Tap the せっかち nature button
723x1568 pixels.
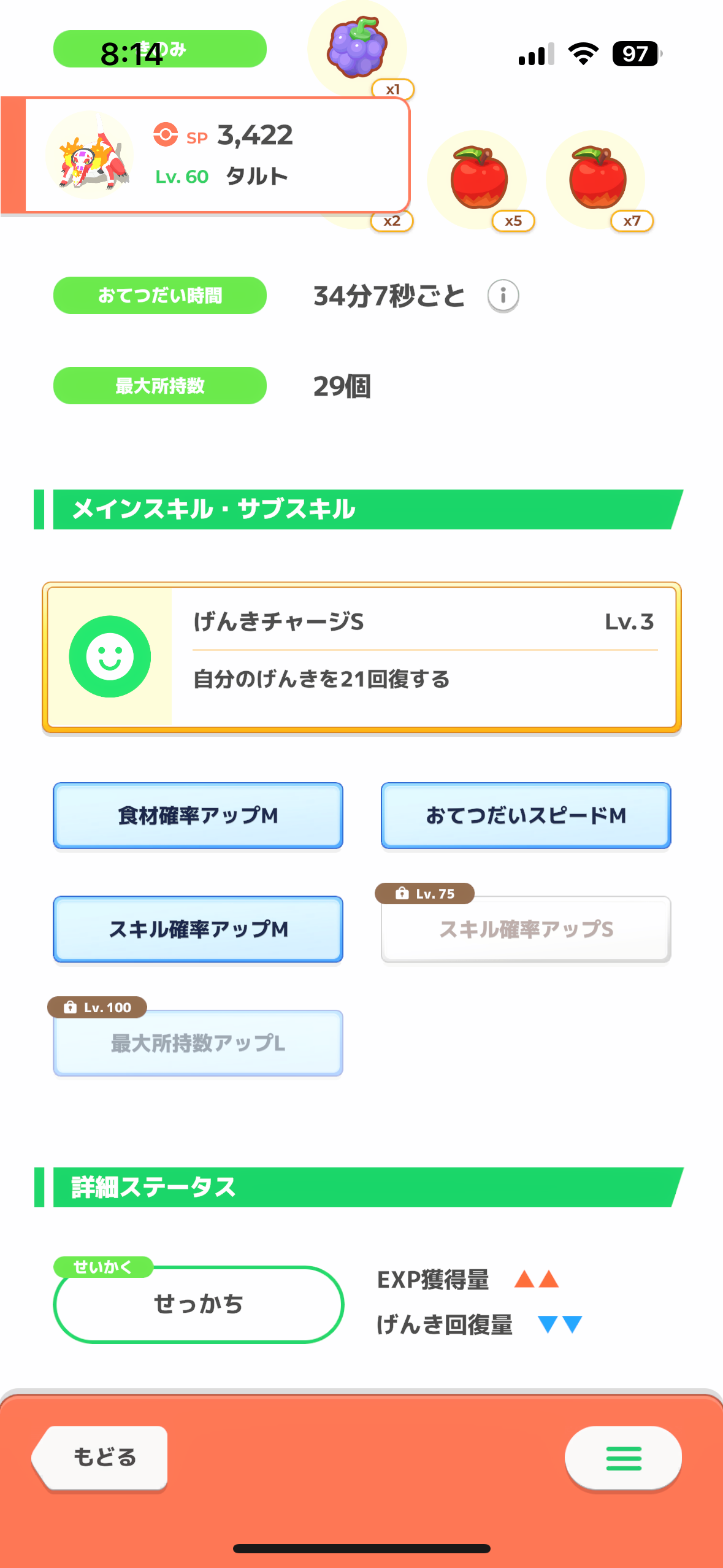point(199,1304)
